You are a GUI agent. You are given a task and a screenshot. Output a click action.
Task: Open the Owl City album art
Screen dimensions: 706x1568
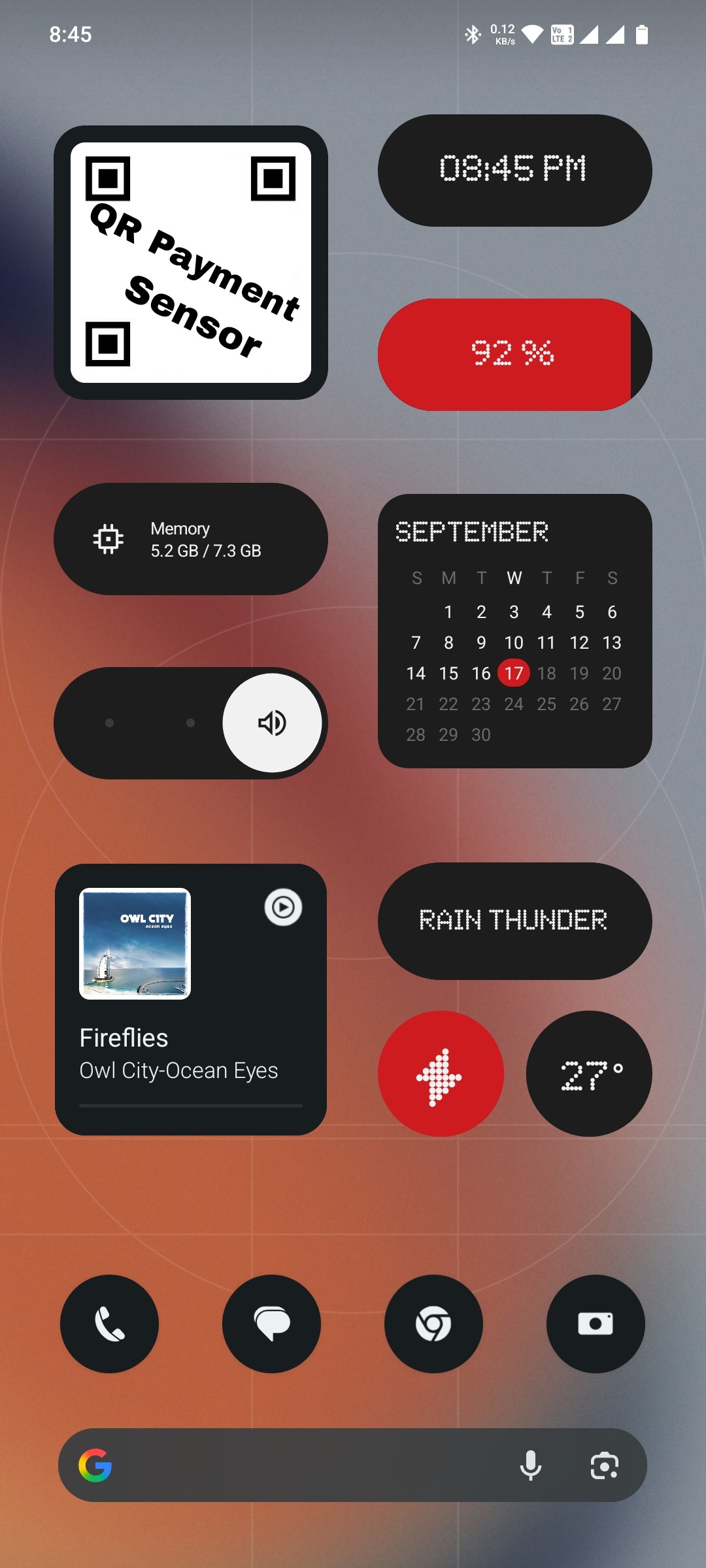click(x=135, y=943)
